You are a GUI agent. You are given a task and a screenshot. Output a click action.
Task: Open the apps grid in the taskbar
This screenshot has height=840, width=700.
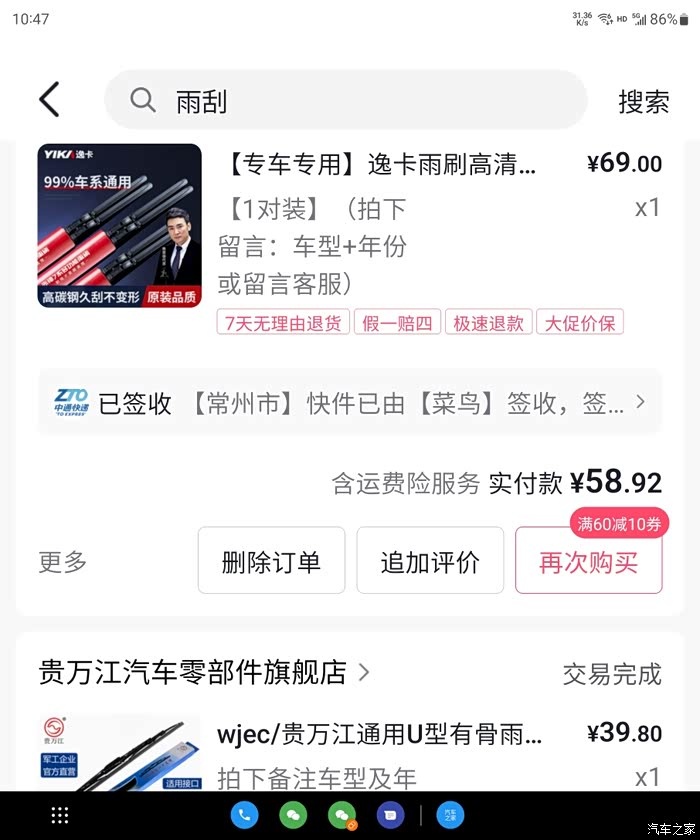click(59, 815)
